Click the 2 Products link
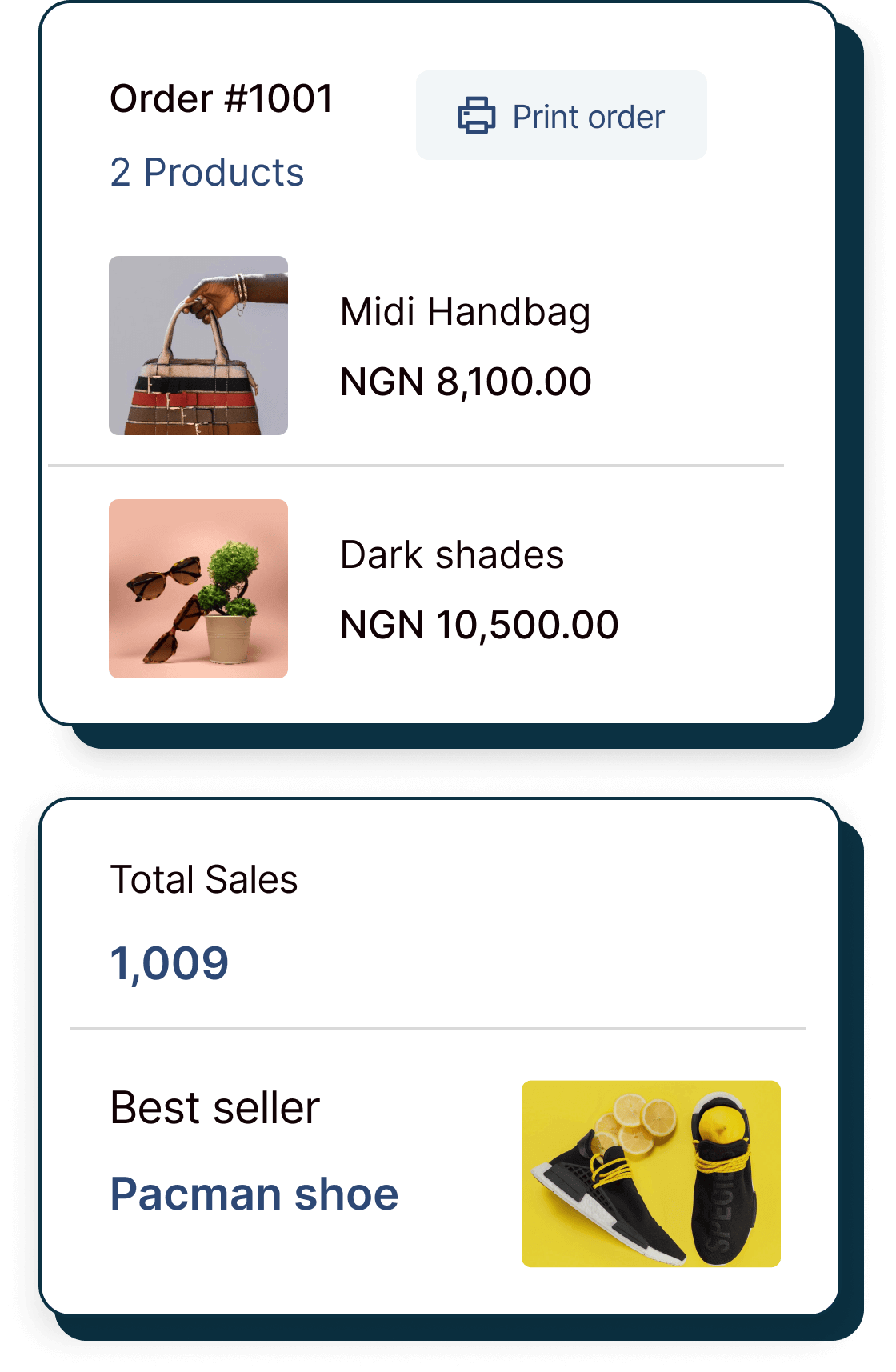The width and height of the screenshot is (896, 1372). (x=206, y=170)
